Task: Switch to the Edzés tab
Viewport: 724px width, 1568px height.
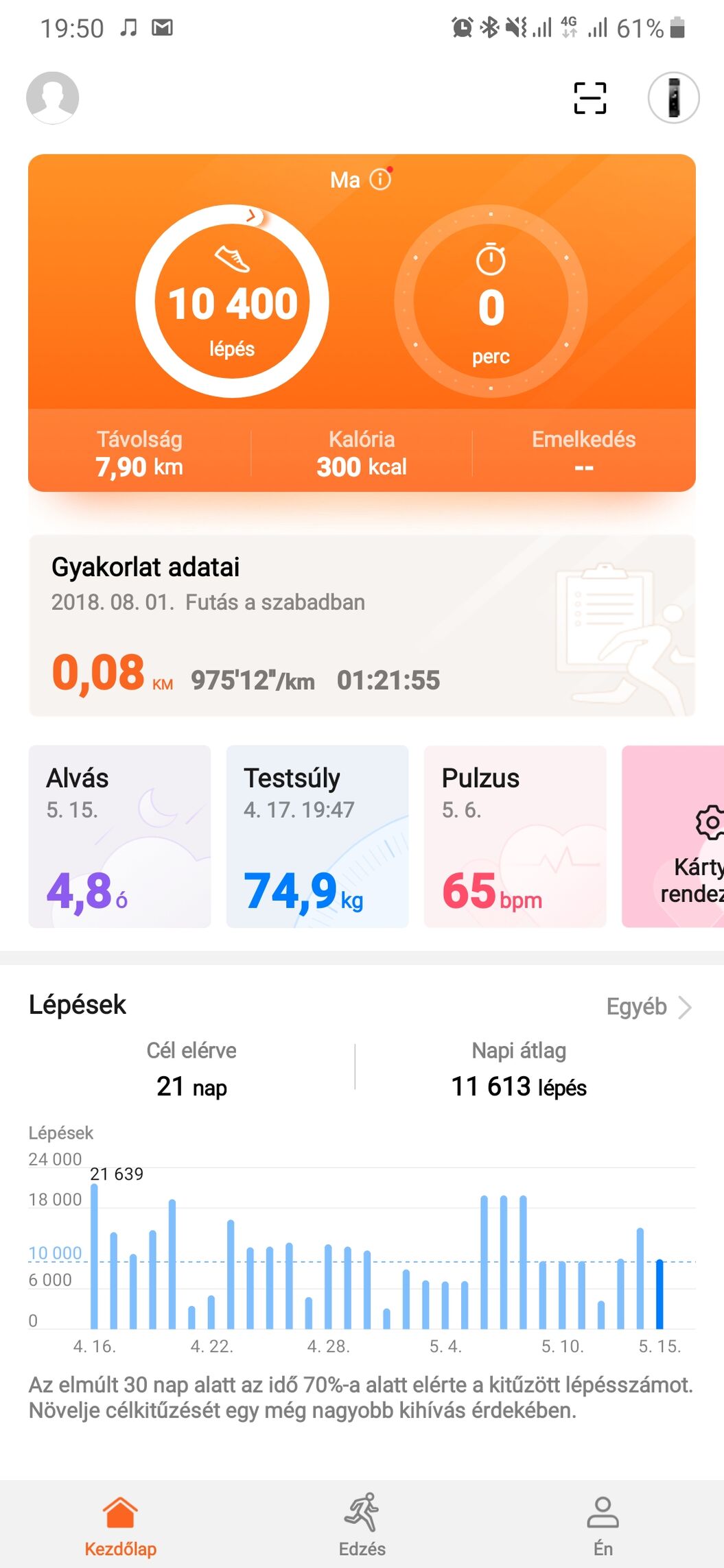Action: click(x=362, y=1524)
